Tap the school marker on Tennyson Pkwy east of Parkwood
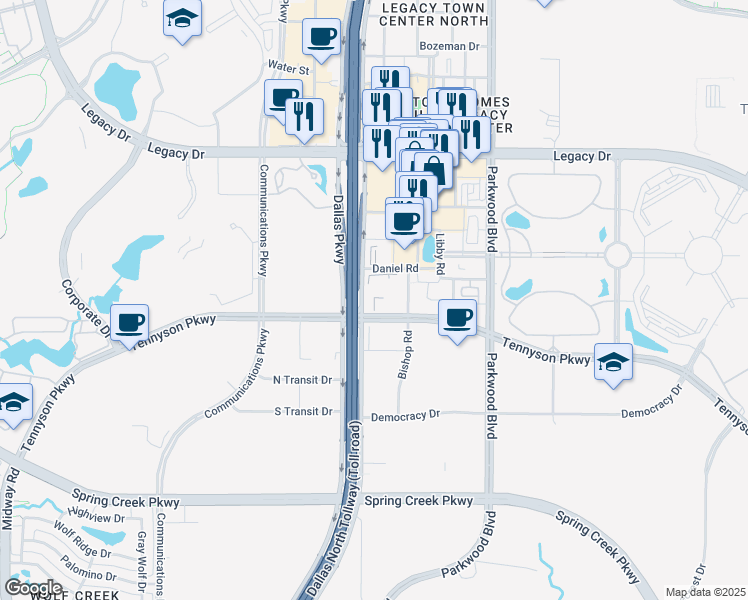The width and height of the screenshot is (748, 600). pos(613,362)
